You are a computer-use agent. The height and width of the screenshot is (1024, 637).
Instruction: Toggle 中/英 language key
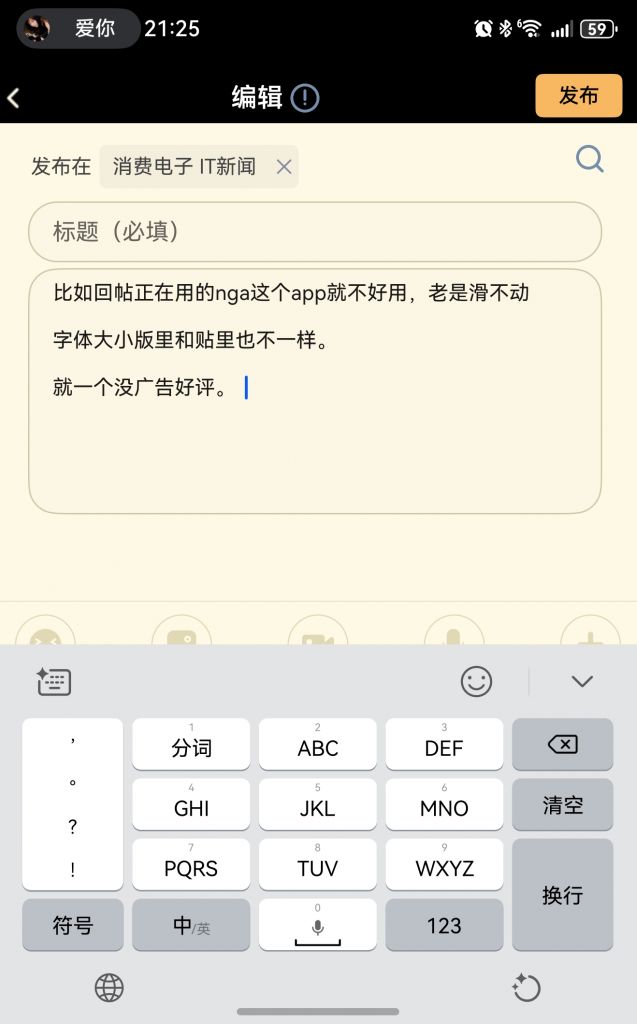(191, 925)
